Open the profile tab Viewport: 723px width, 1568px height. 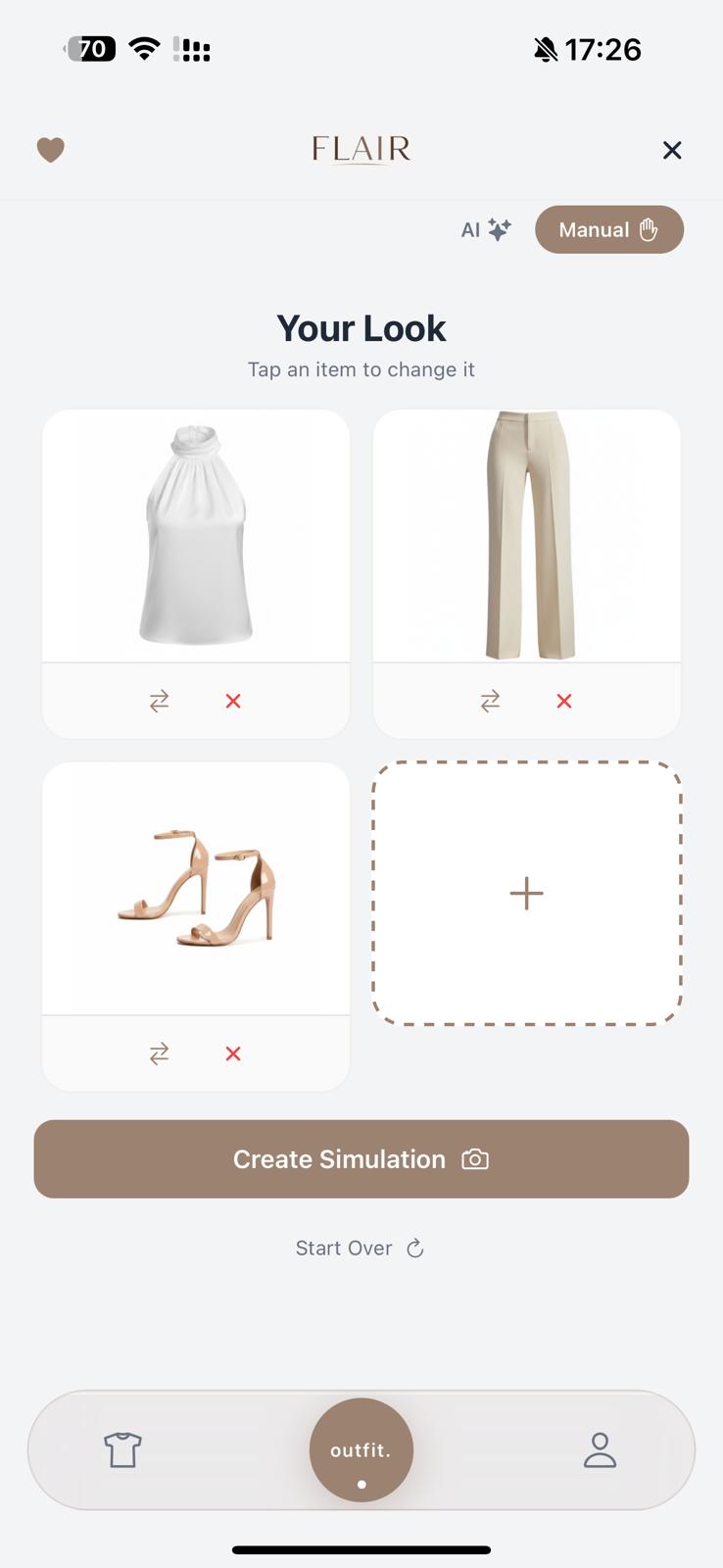click(x=600, y=1449)
